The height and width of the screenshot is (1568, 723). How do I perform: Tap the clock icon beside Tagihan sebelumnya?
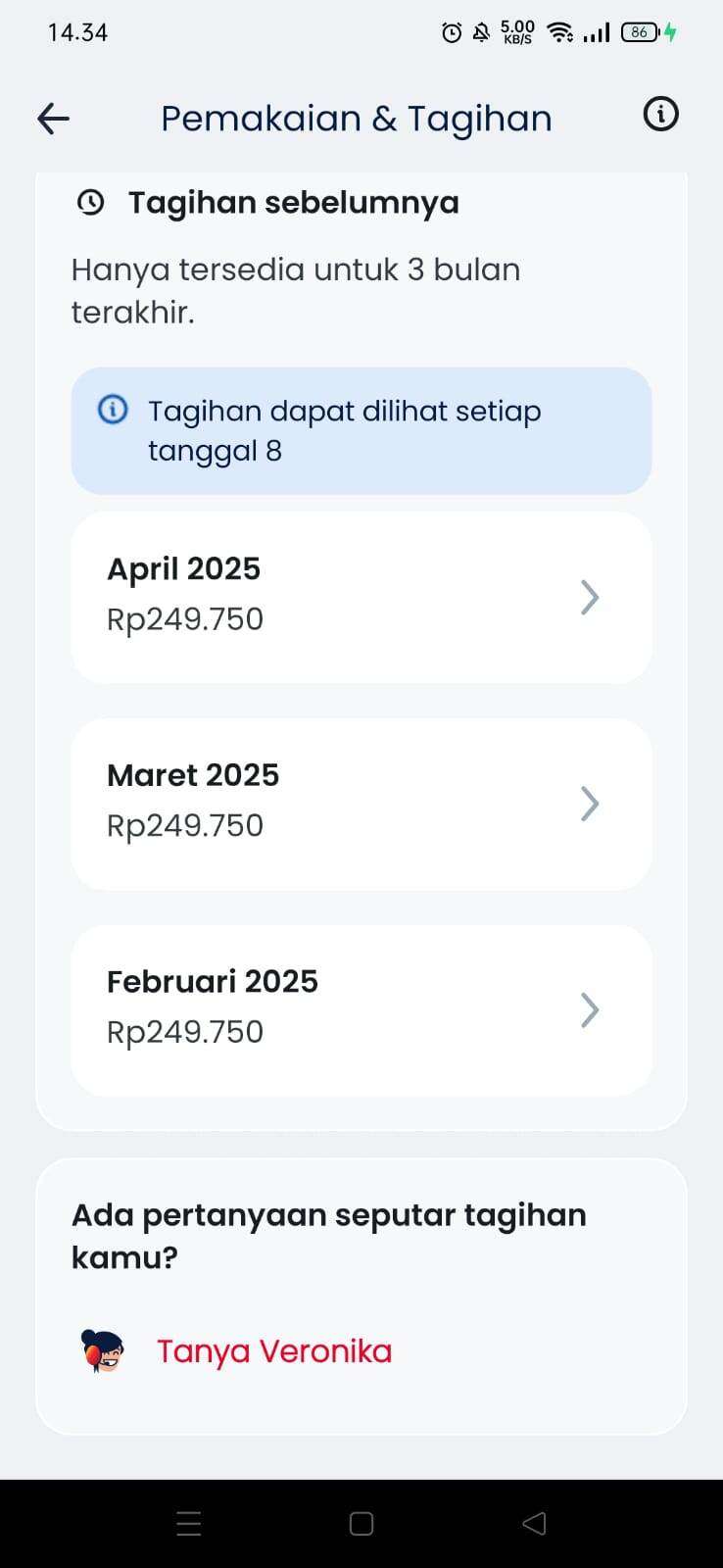pos(90,202)
